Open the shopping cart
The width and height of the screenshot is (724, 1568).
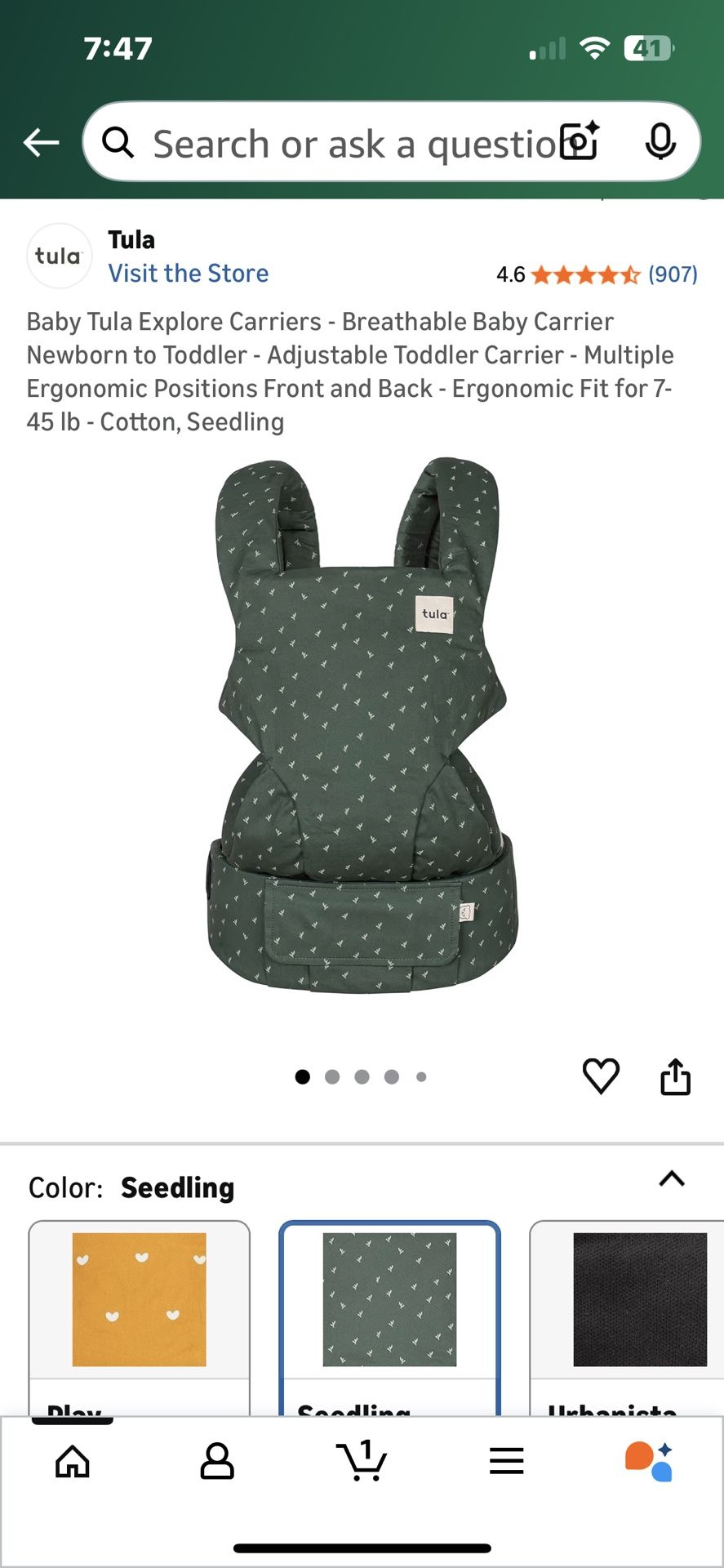click(362, 1461)
